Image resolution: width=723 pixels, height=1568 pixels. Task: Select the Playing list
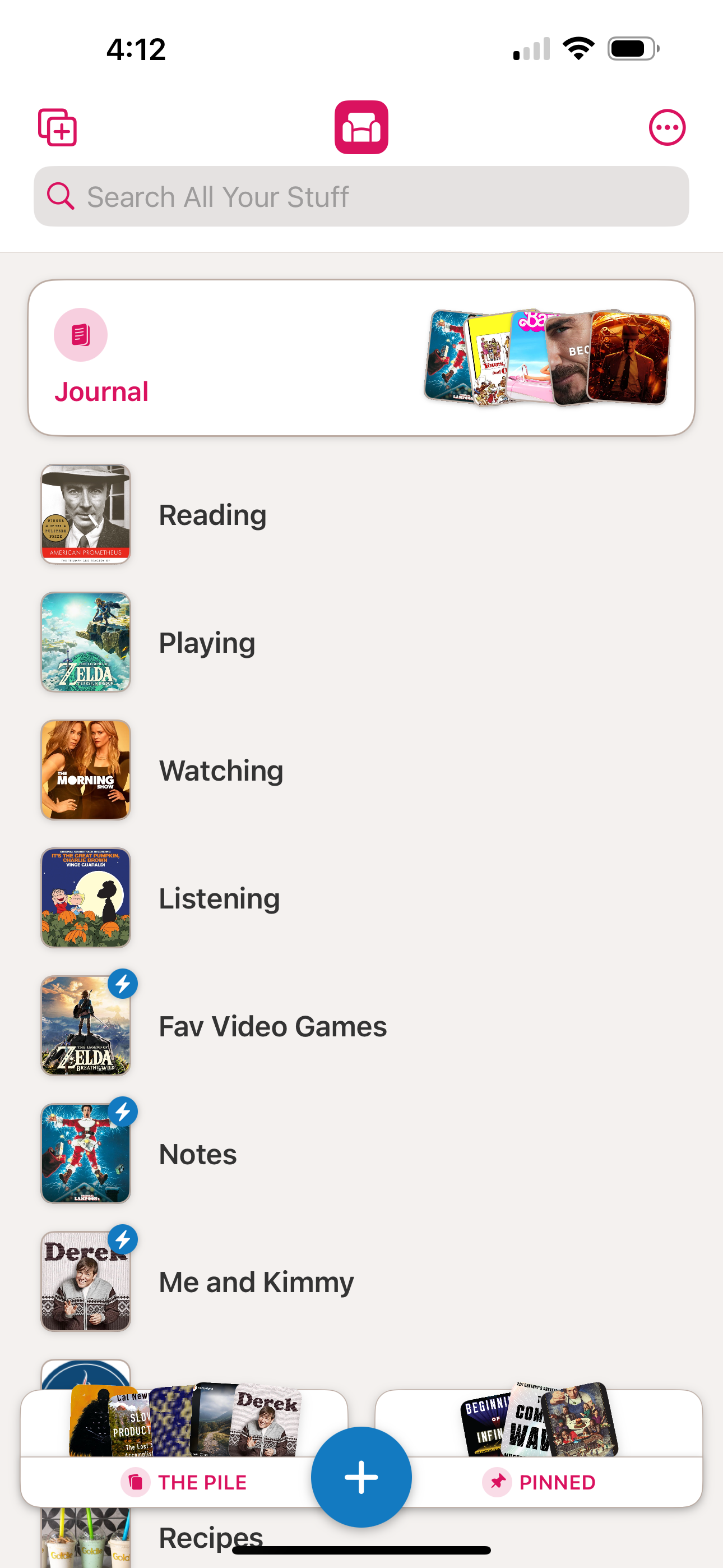[207, 643]
